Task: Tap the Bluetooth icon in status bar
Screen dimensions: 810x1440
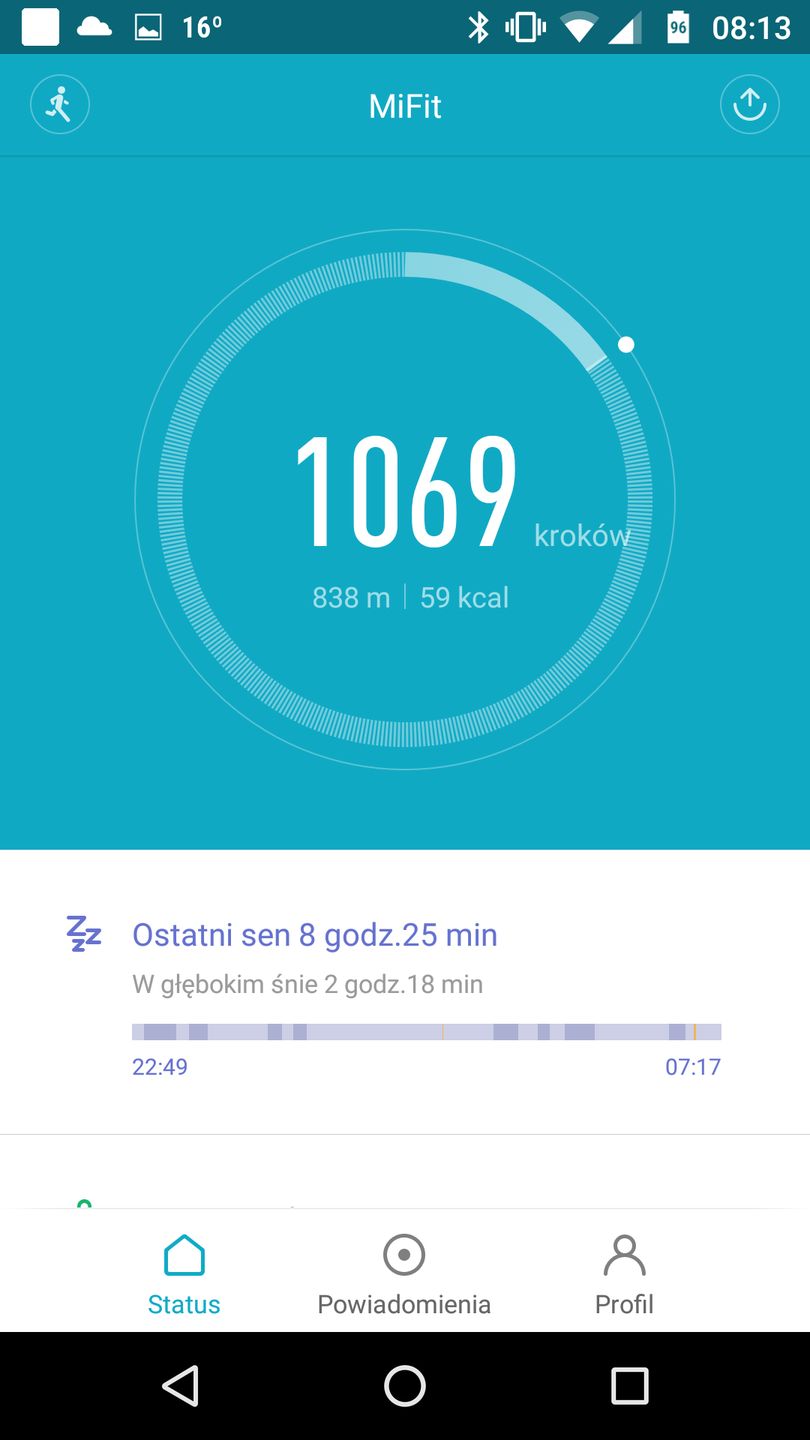Action: (x=480, y=27)
